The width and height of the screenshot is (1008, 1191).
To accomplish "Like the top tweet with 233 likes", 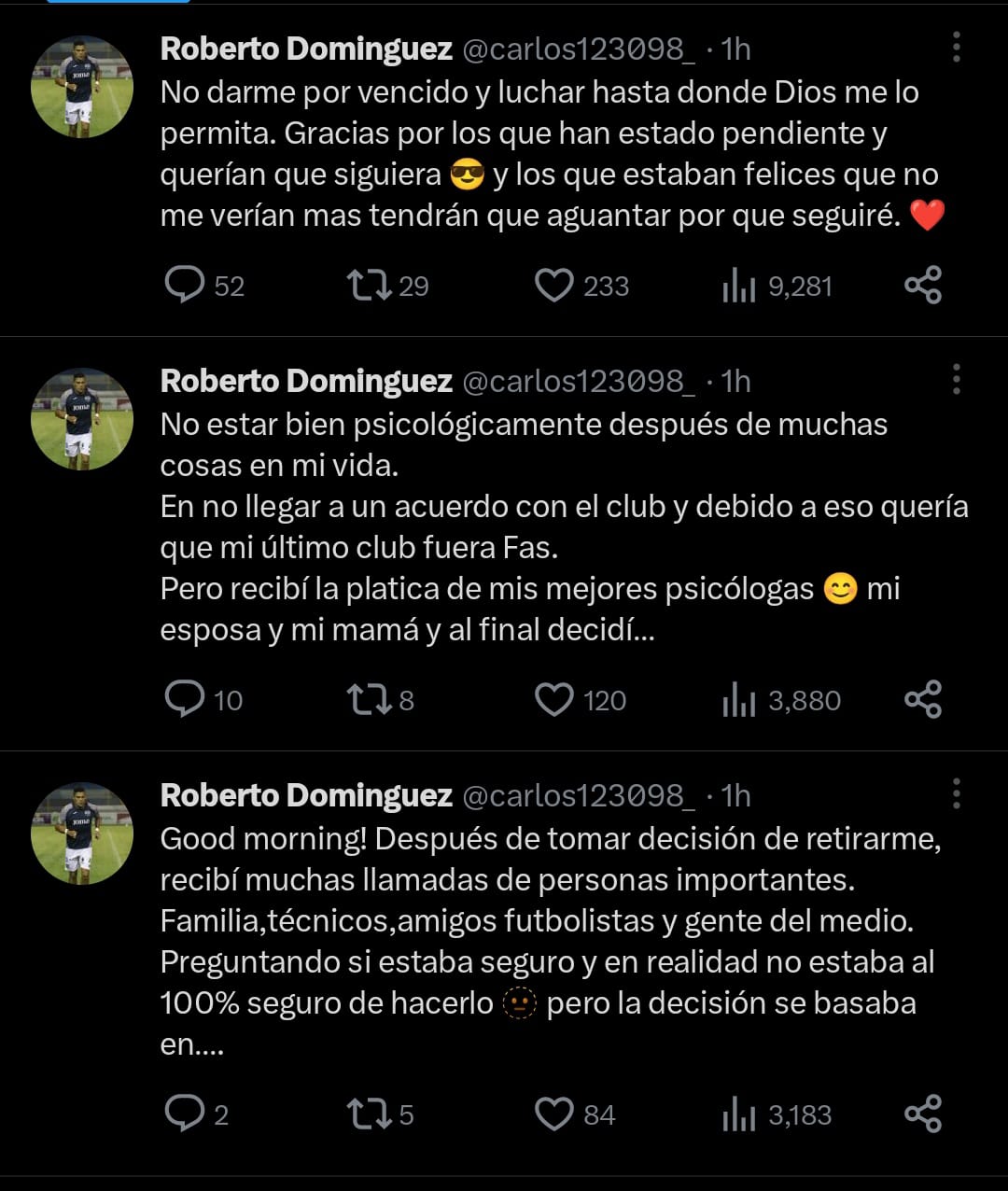I will tap(555, 286).
